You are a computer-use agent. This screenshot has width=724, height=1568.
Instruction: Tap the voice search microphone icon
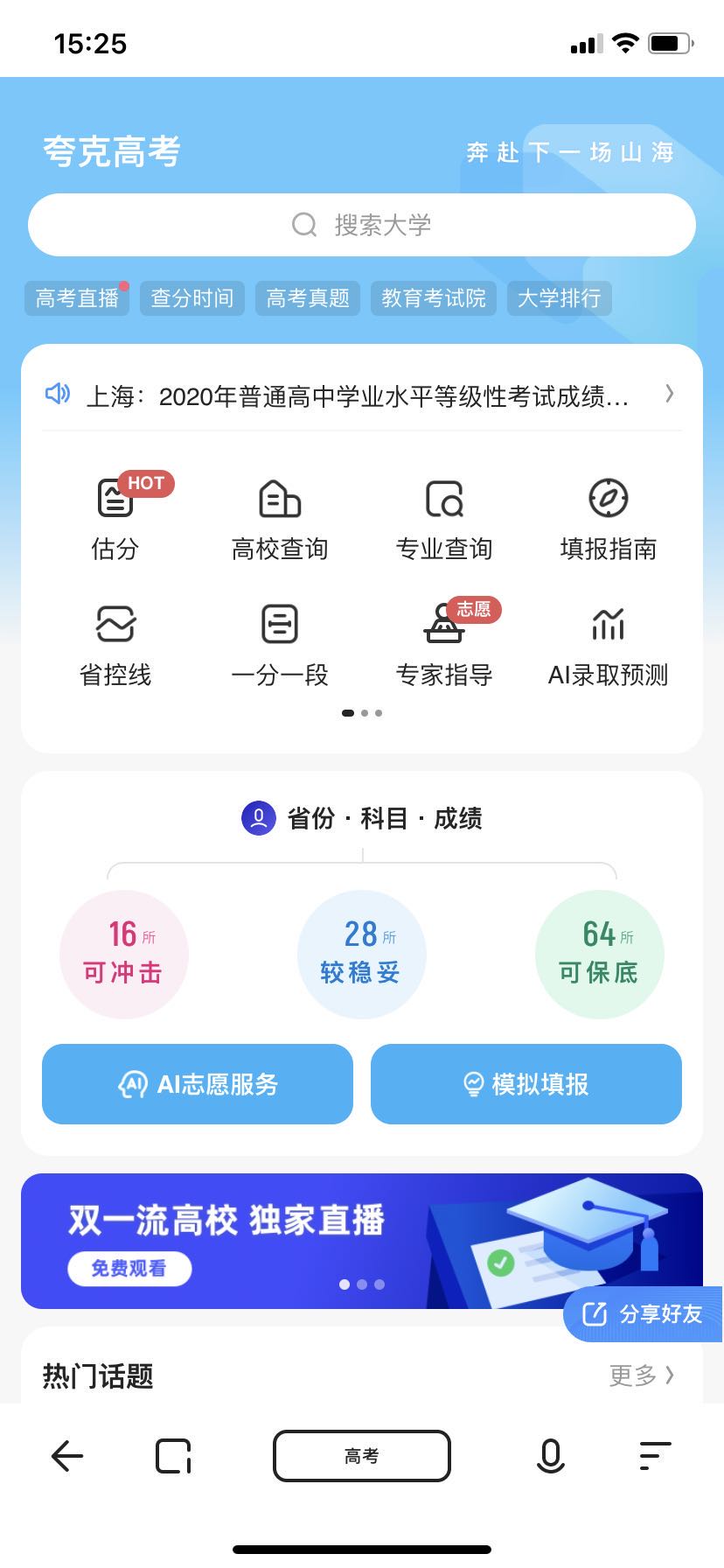pos(548,1455)
